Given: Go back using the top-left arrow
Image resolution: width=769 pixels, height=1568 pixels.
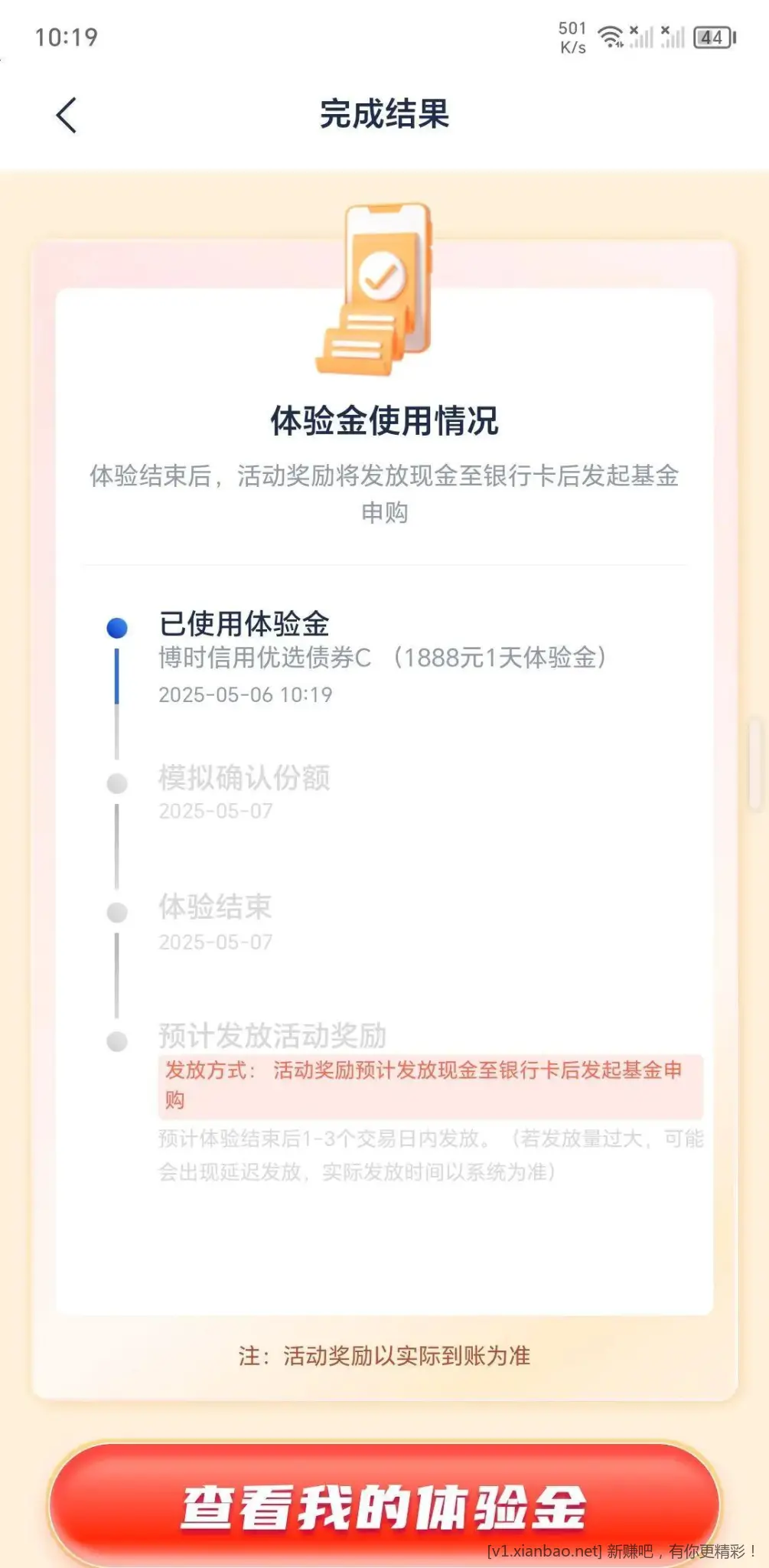Looking at the screenshot, I should point(67,116).
